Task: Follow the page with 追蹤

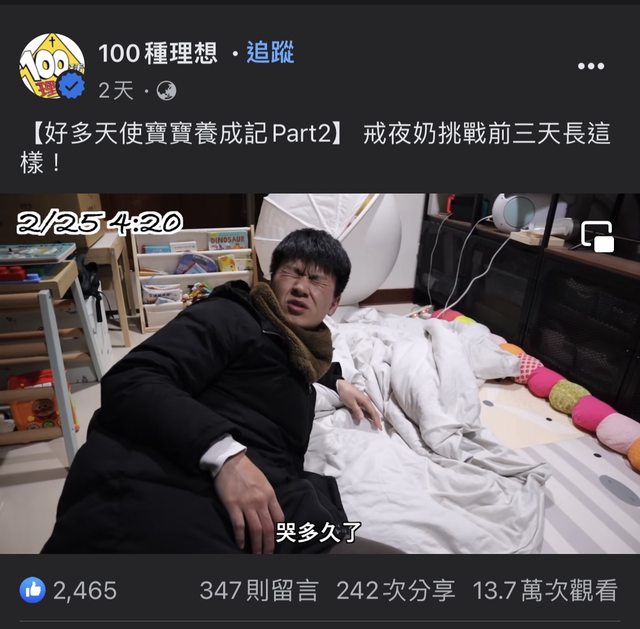Action: [x=271, y=53]
